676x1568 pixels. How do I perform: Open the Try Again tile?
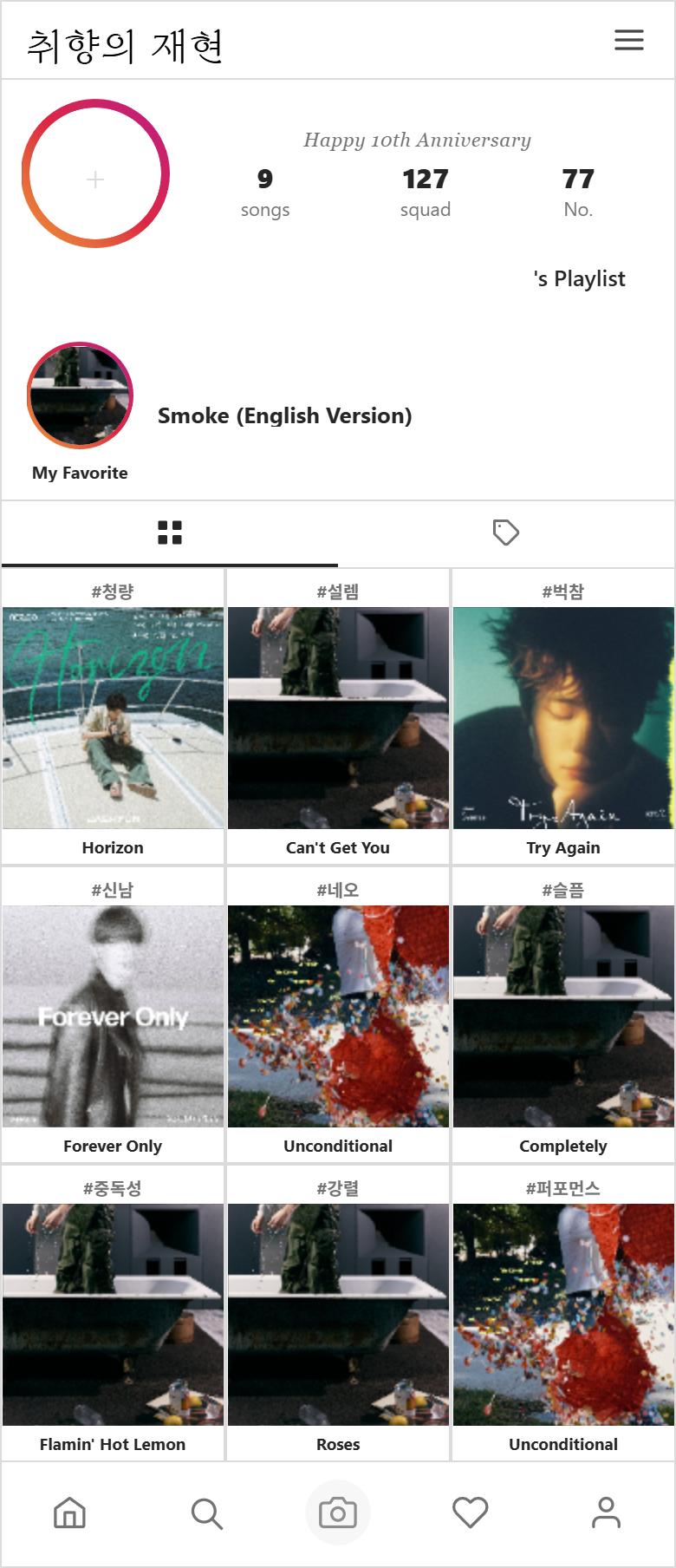point(563,718)
